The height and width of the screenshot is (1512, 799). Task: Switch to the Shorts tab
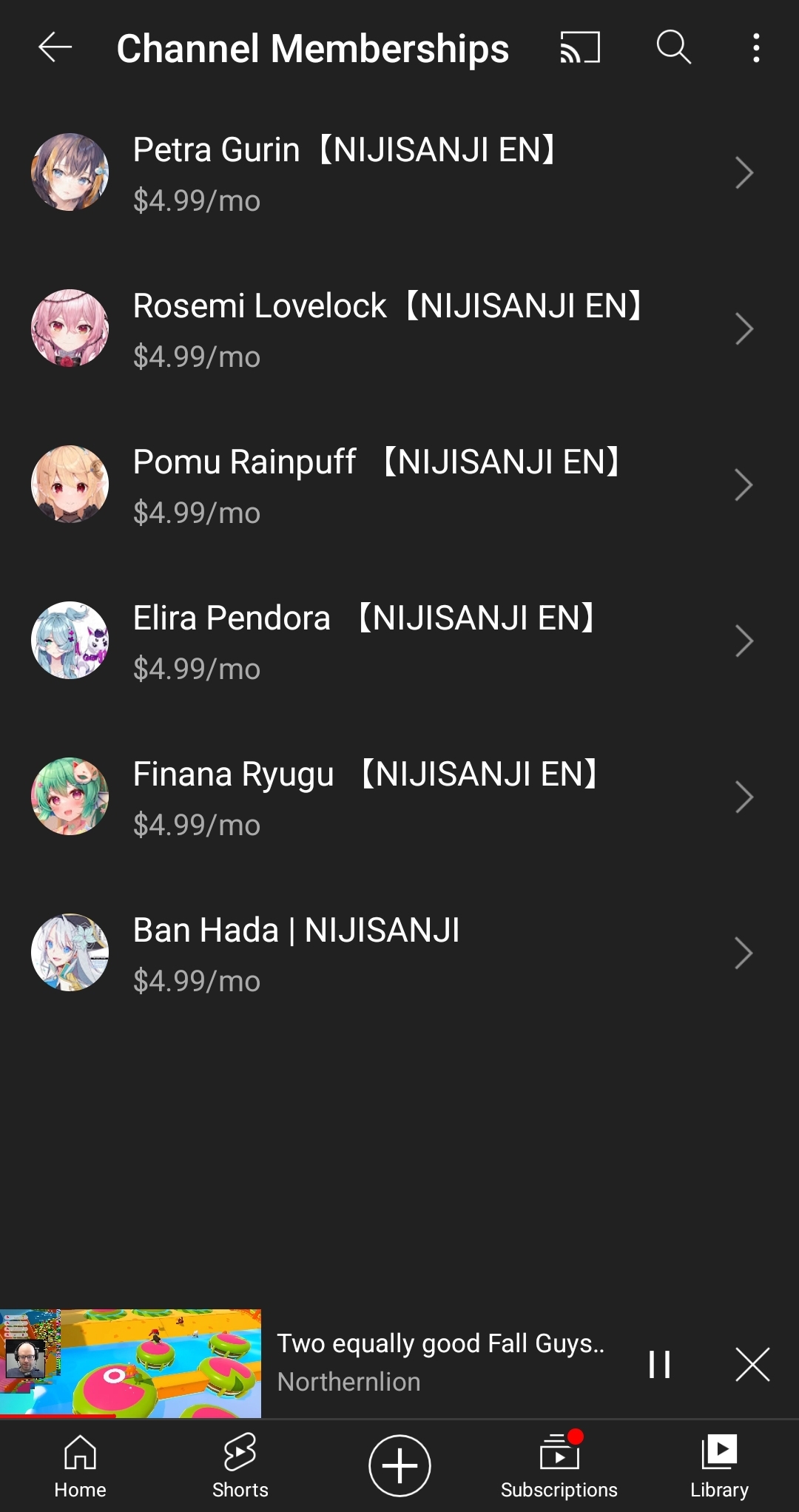pyautogui.click(x=240, y=1466)
